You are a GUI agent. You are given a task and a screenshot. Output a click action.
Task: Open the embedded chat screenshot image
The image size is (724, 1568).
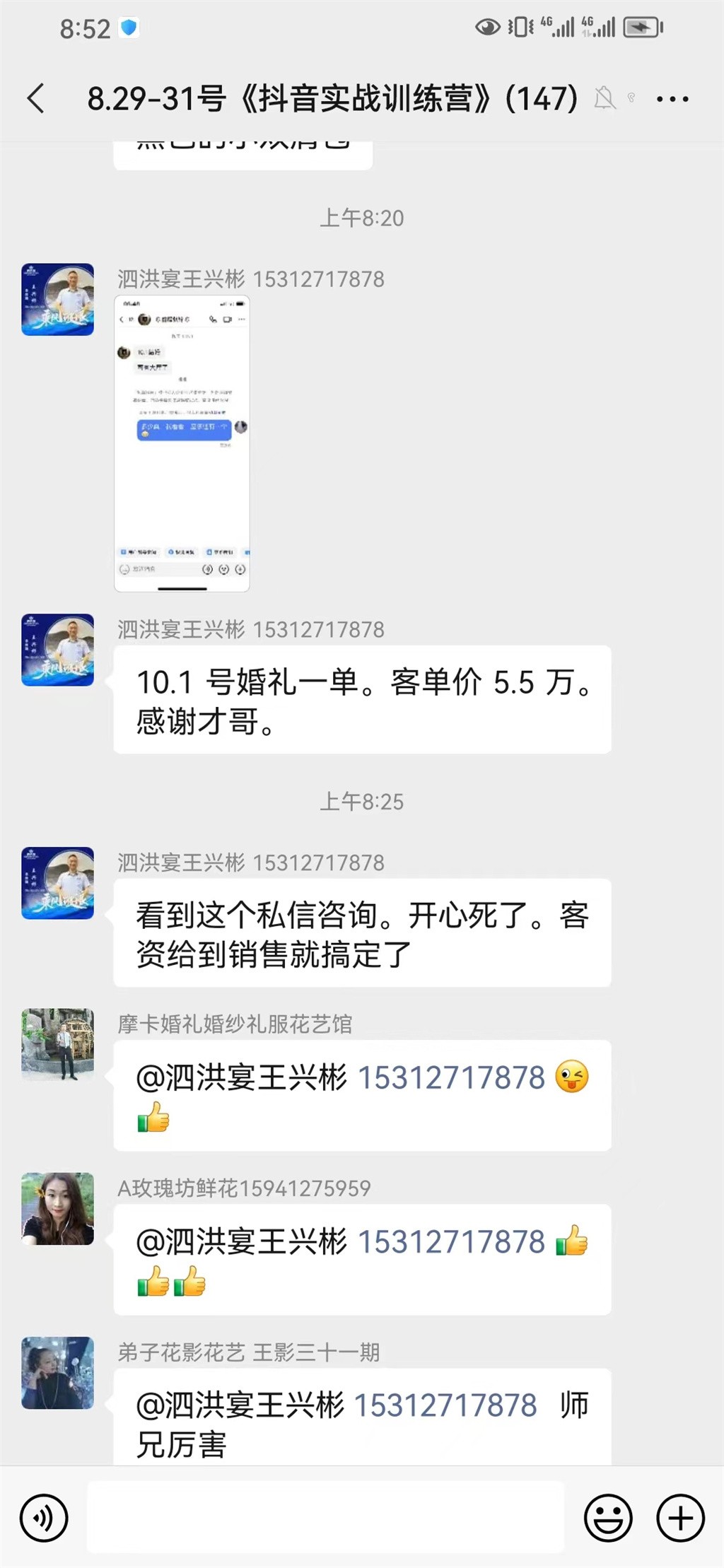pyautogui.click(x=181, y=442)
